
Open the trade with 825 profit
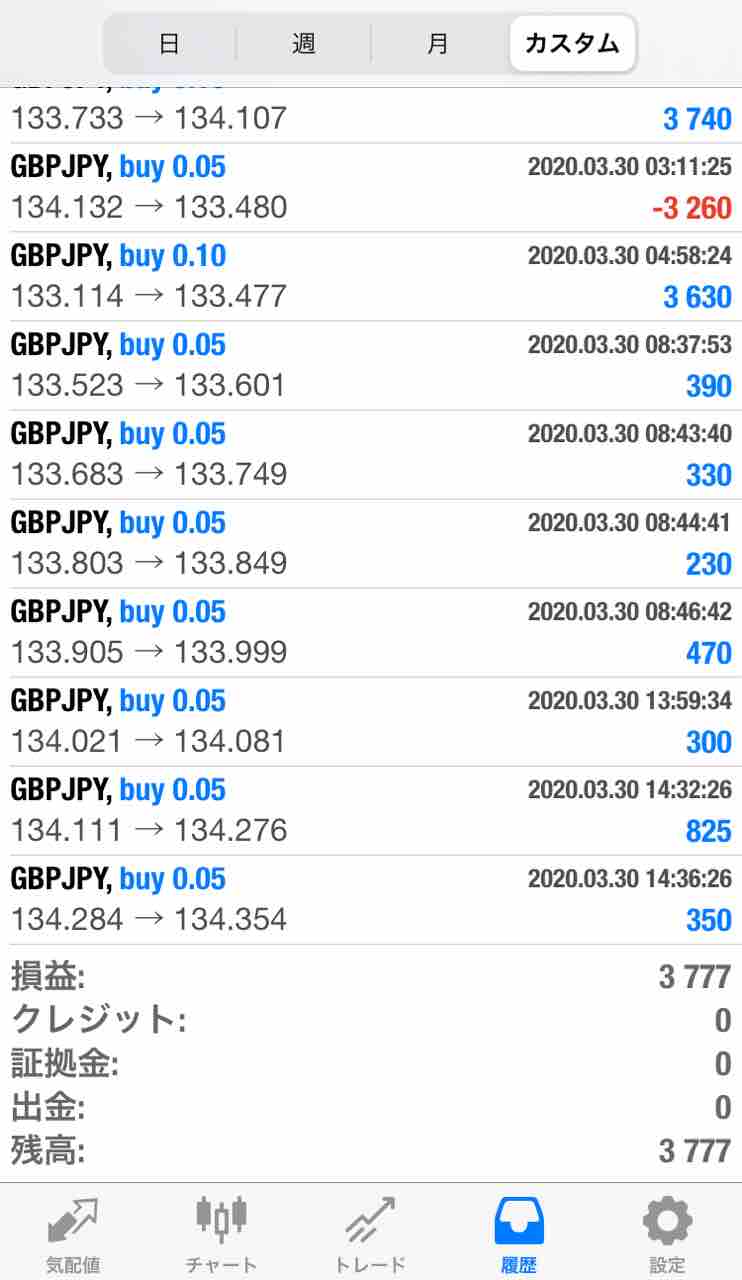click(x=370, y=811)
